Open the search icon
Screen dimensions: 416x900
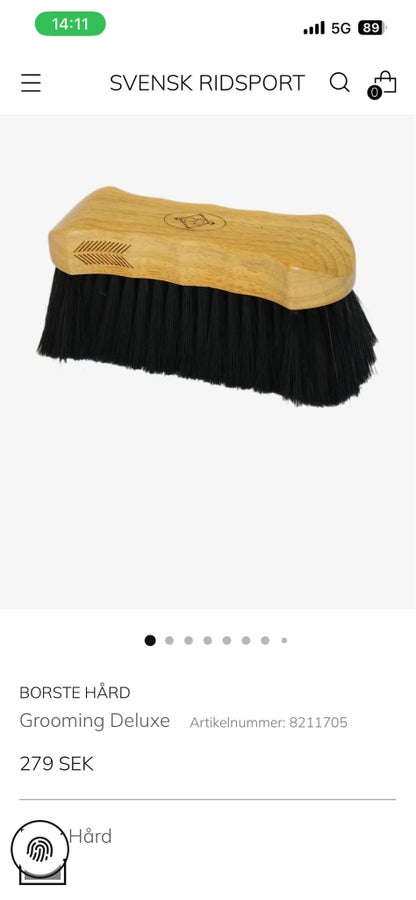point(340,83)
